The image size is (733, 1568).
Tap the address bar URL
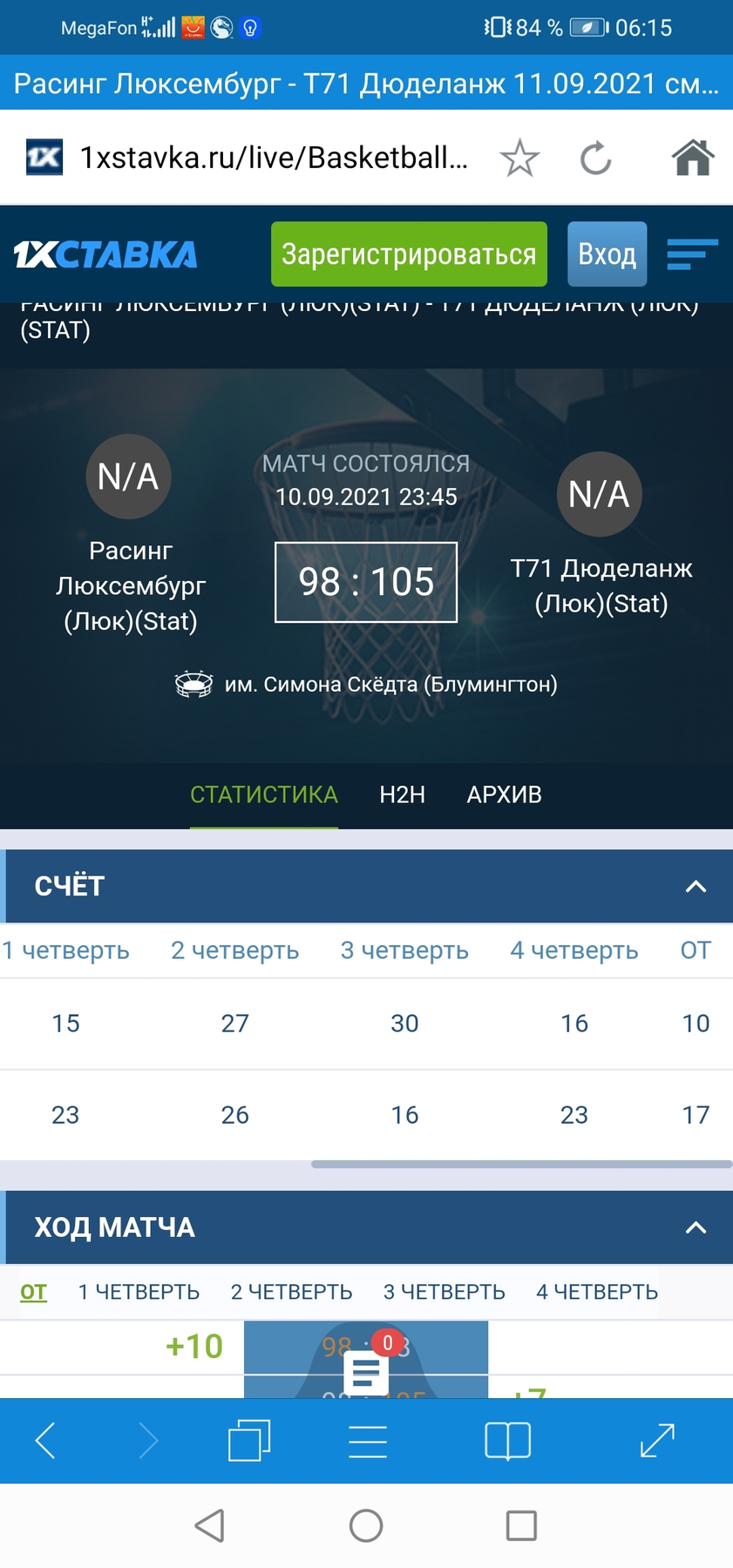[274, 158]
